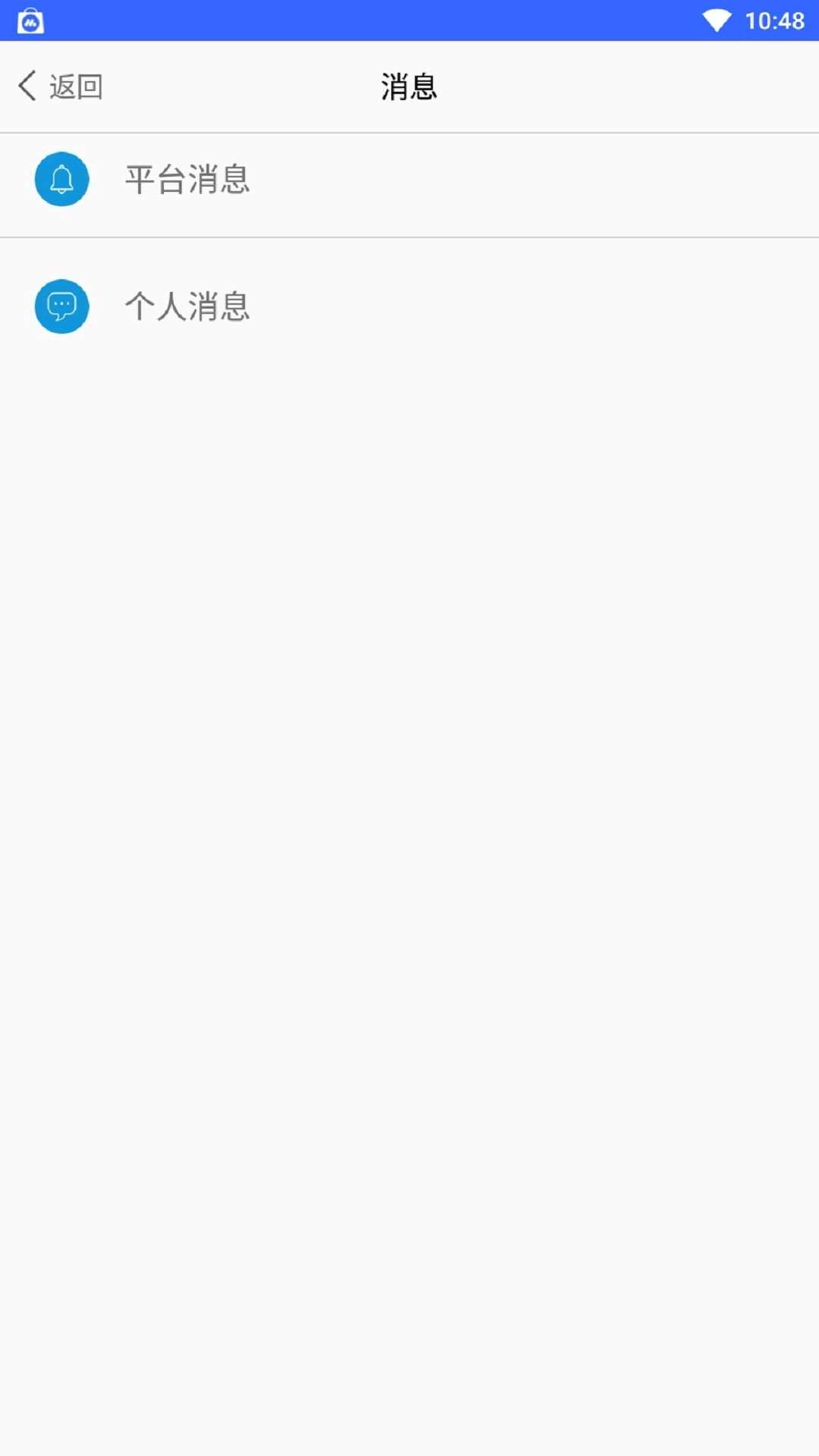Open the 平台消息 conversation row

tap(409, 182)
